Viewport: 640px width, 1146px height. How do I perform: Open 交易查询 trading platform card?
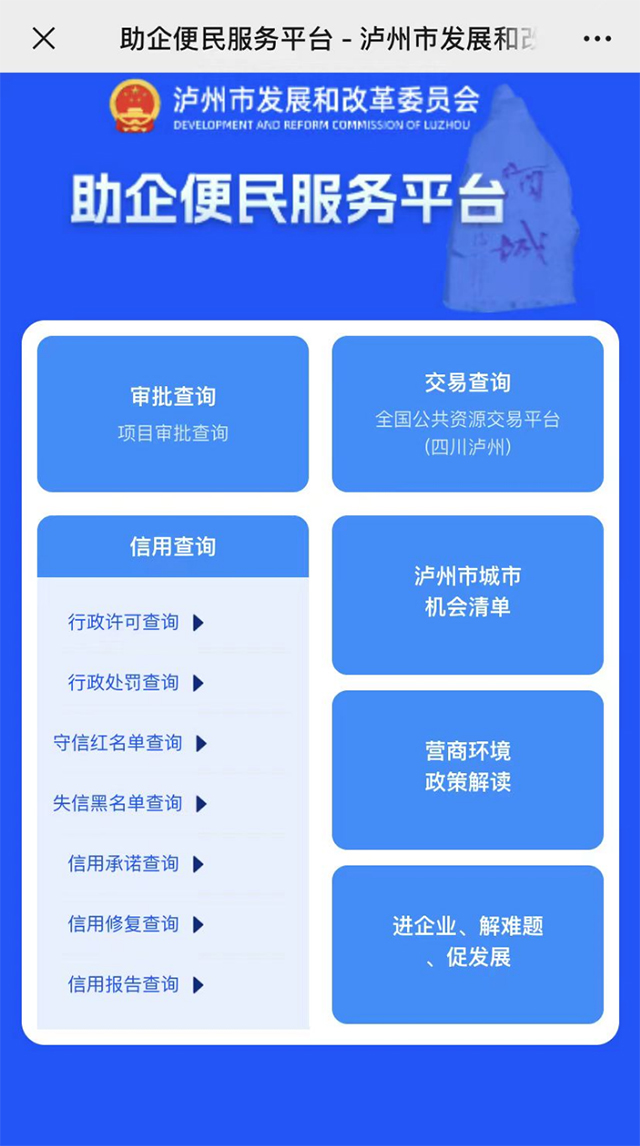[467, 414]
